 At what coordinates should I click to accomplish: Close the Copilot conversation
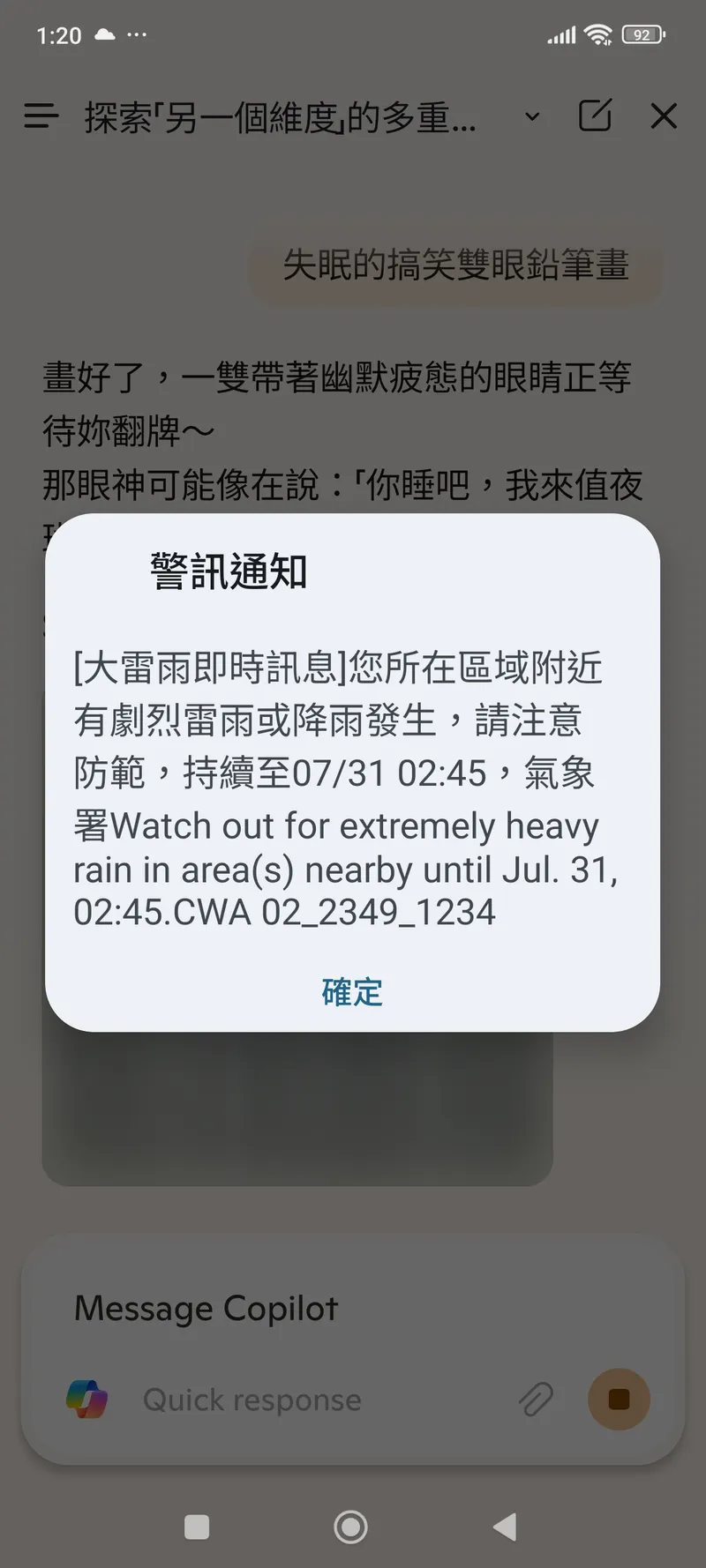(664, 116)
